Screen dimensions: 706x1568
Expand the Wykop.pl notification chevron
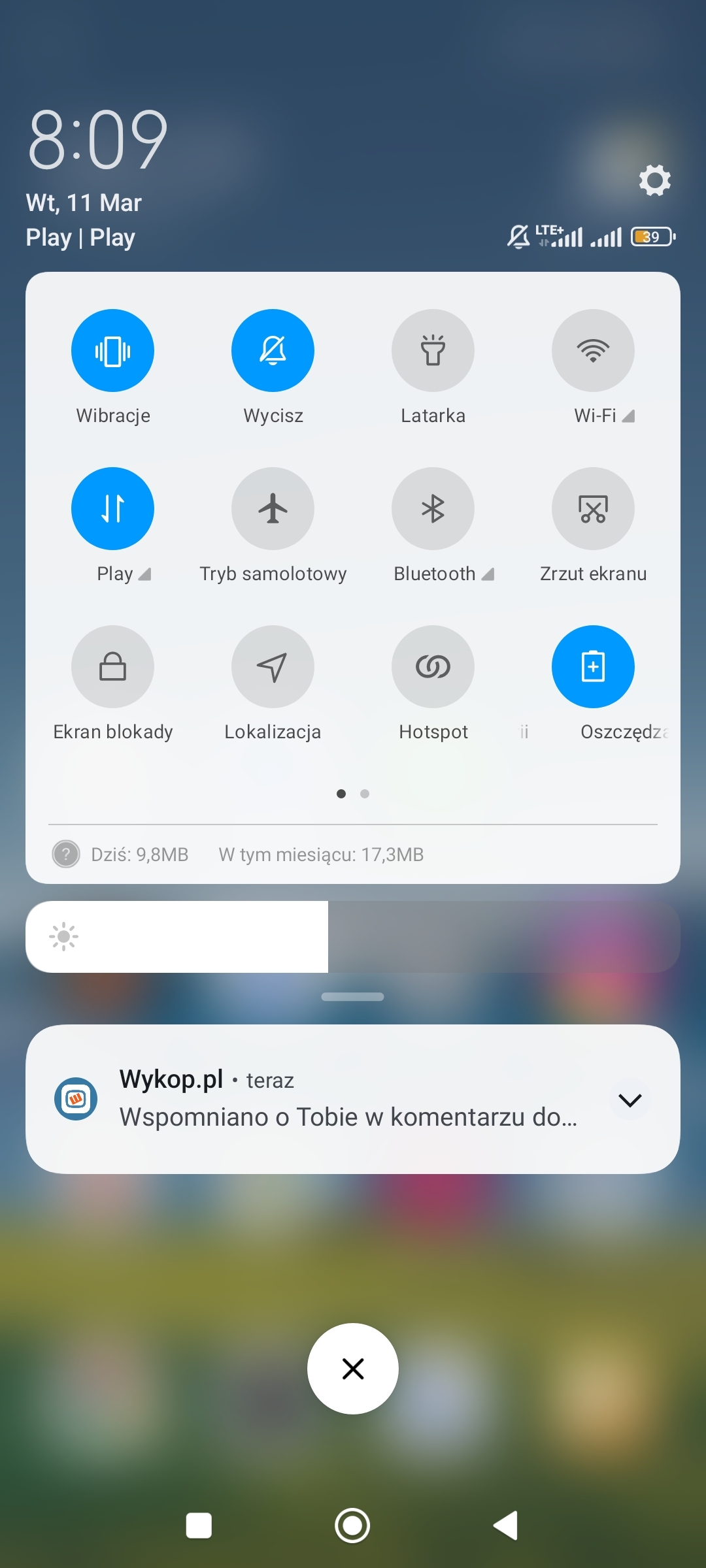pos(630,1100)
